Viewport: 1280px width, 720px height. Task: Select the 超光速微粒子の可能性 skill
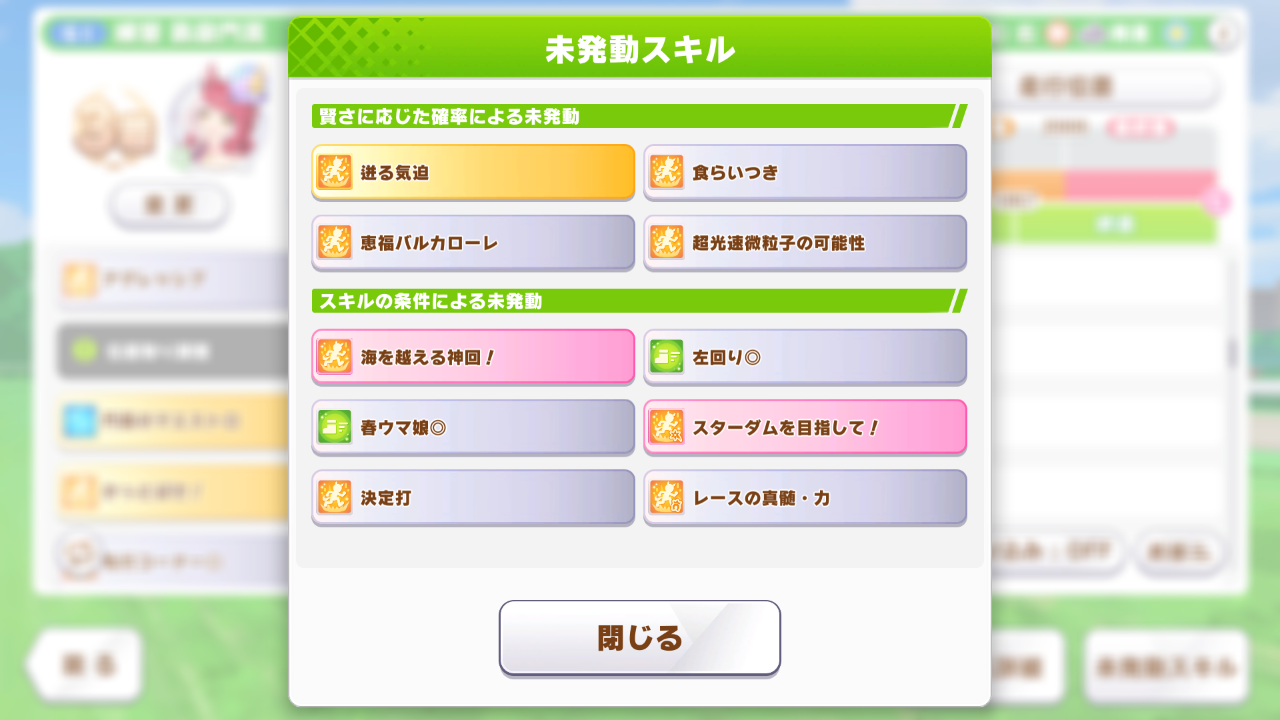coord(805,242)
